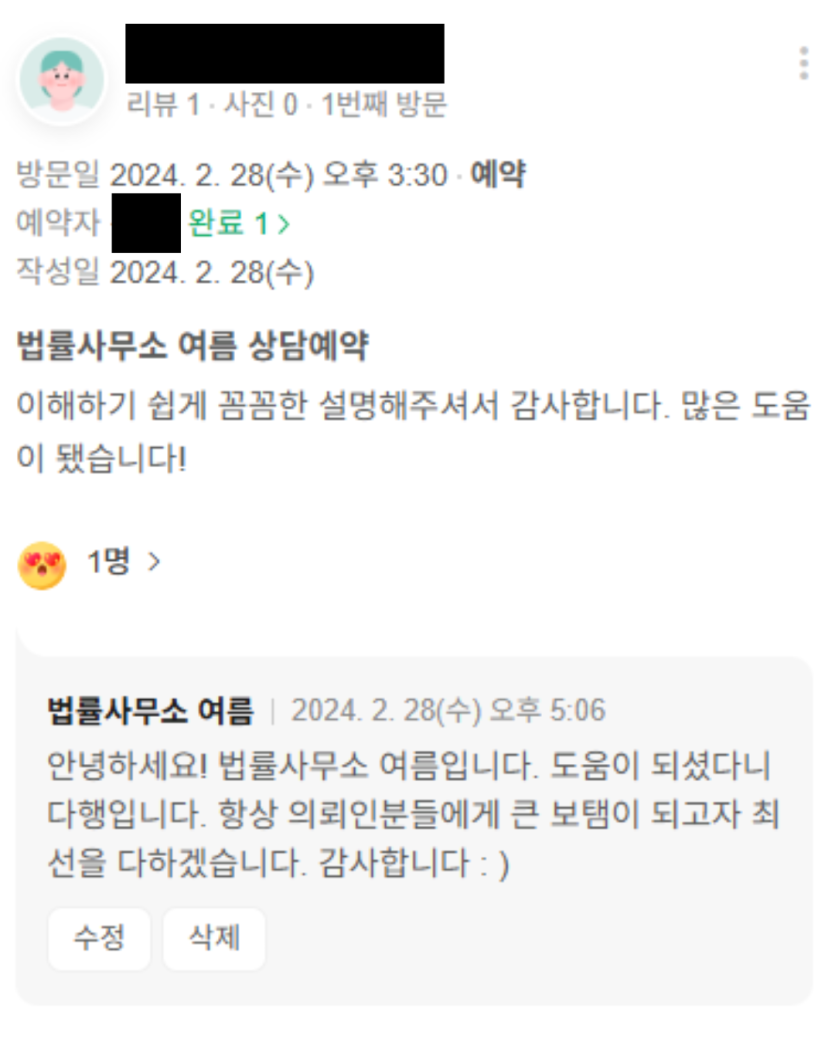
Task: View the 1명 reaction list
Action: 122,563
